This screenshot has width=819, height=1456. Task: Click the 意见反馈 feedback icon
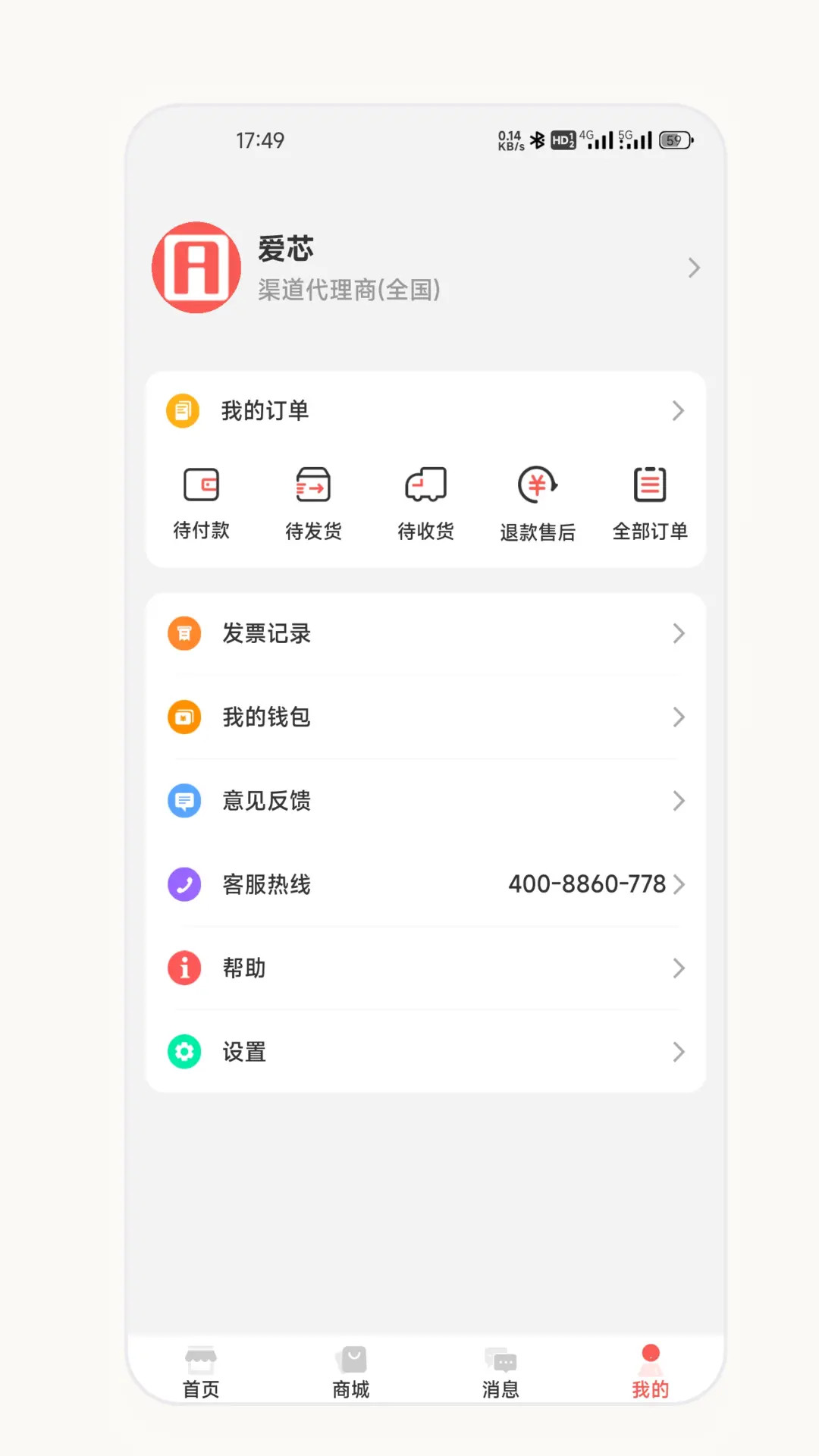[x=184, y=800]
